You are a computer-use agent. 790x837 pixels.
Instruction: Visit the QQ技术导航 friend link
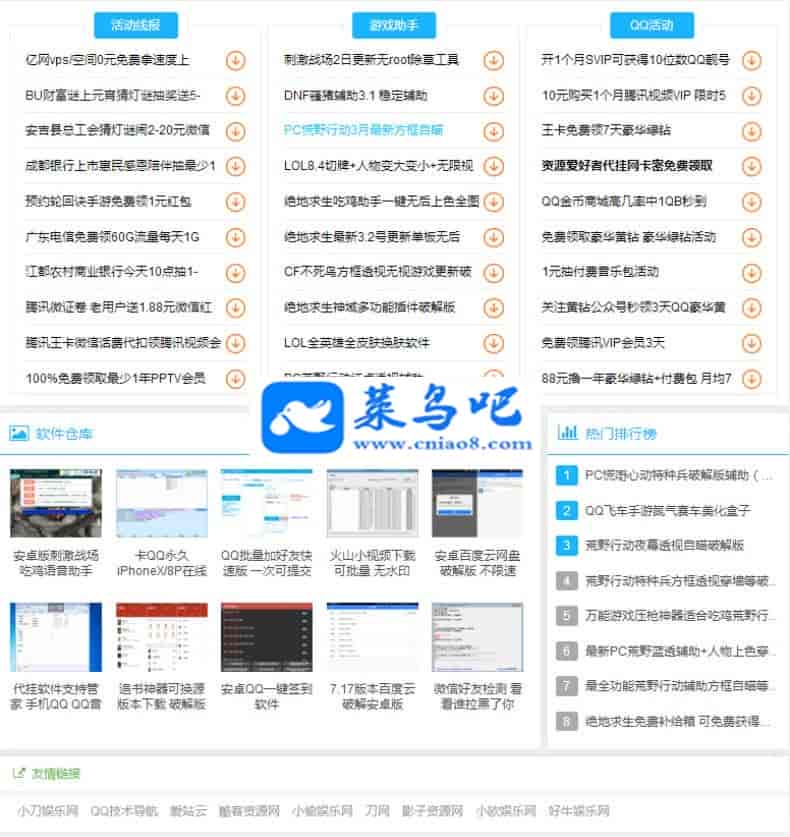[124, 811]
